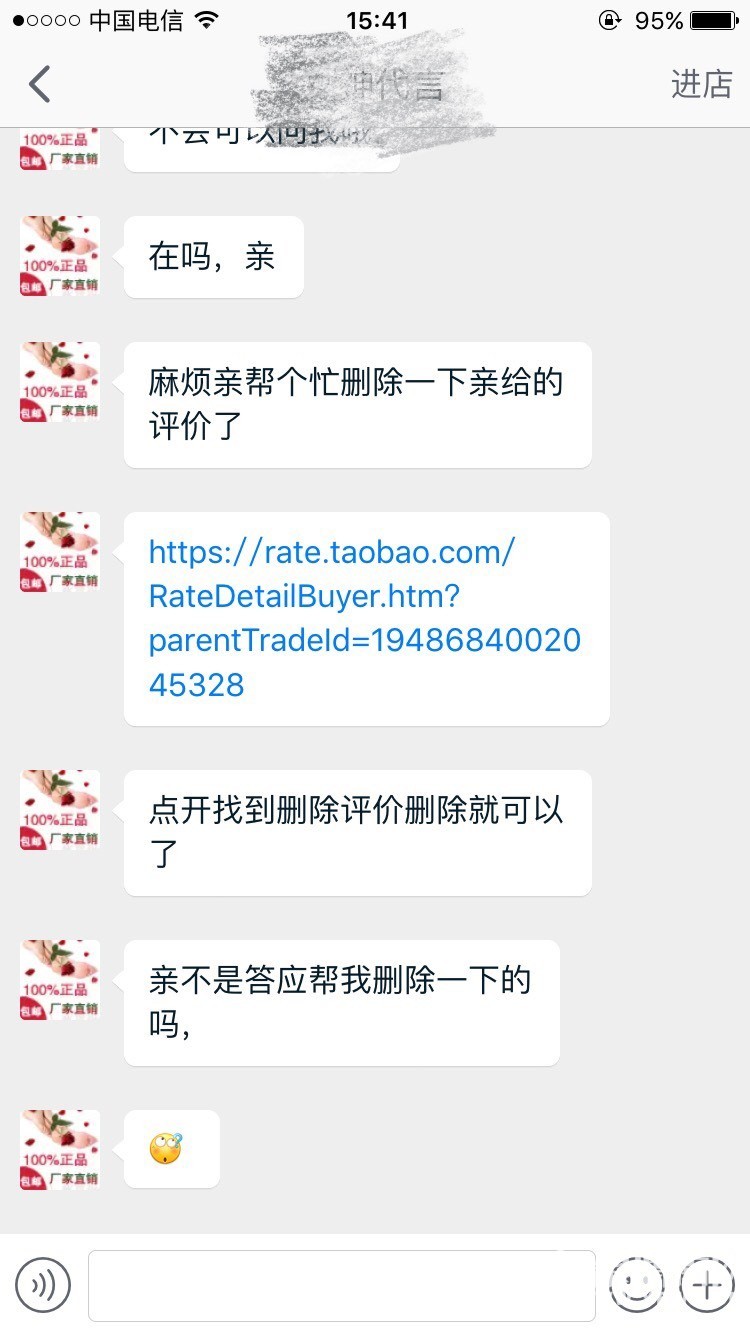This screenshot has width=750, height=1334.
Task: Tap seller avatar beside 在吗，亲
Action: [60, 256]
